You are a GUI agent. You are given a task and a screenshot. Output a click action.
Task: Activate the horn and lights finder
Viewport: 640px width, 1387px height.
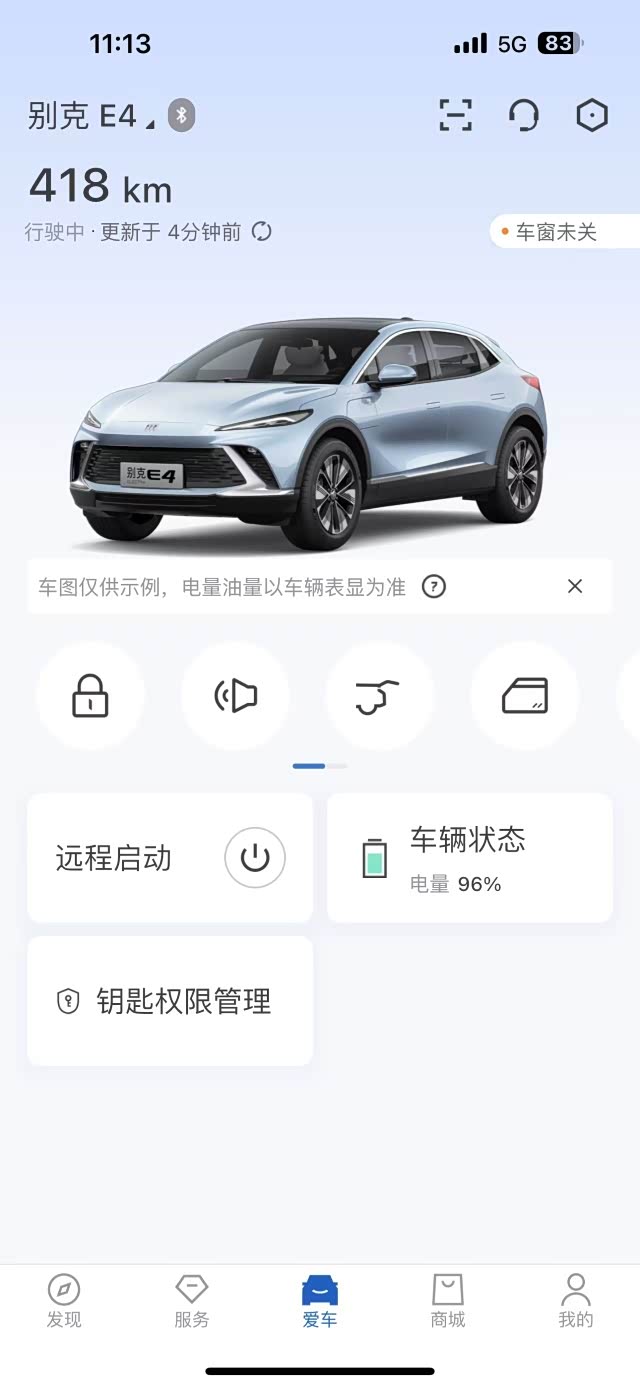[x=236, y=696]
